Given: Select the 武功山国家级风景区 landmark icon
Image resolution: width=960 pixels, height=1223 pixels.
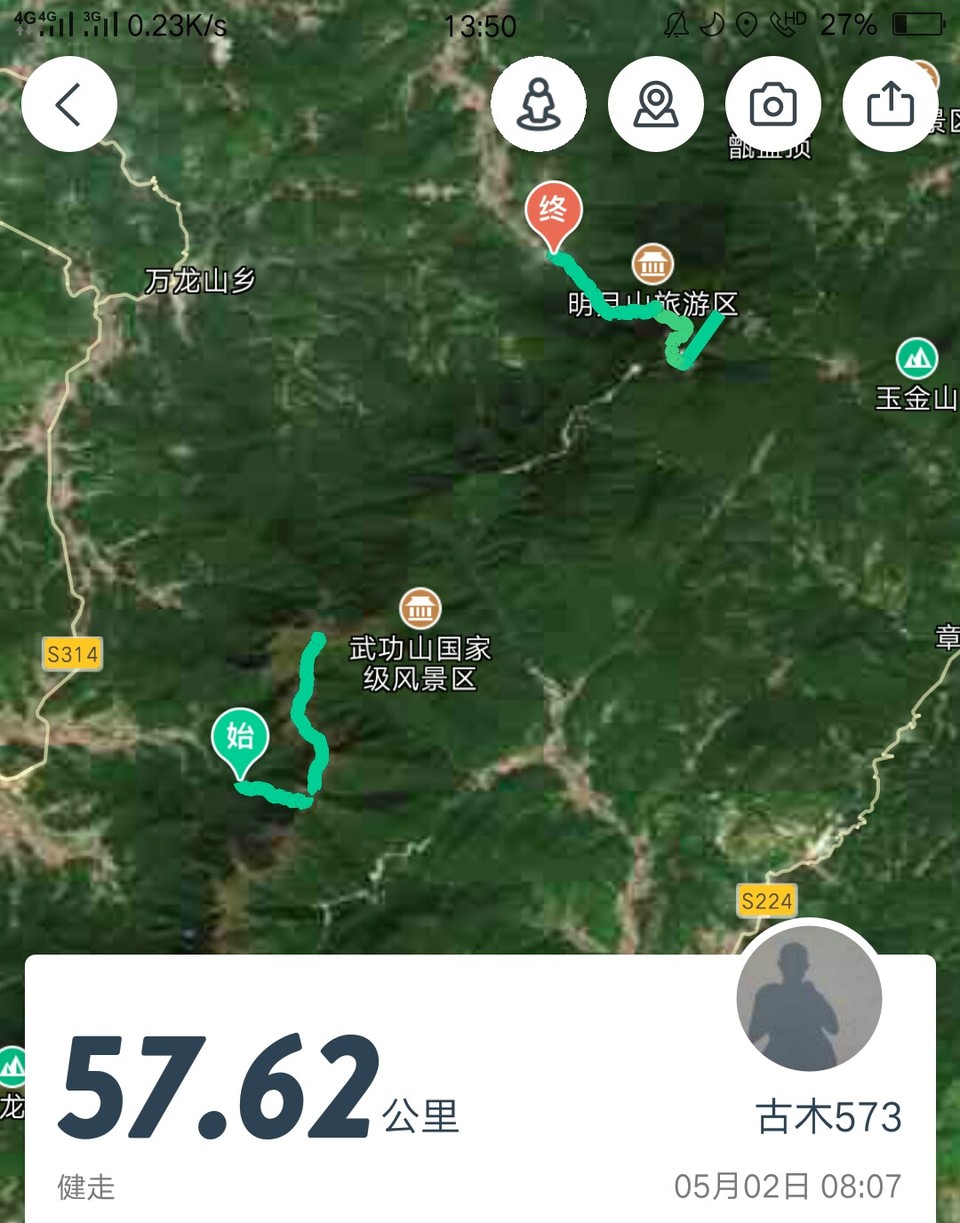Looking at the screenshot, I should click(421, 606).
